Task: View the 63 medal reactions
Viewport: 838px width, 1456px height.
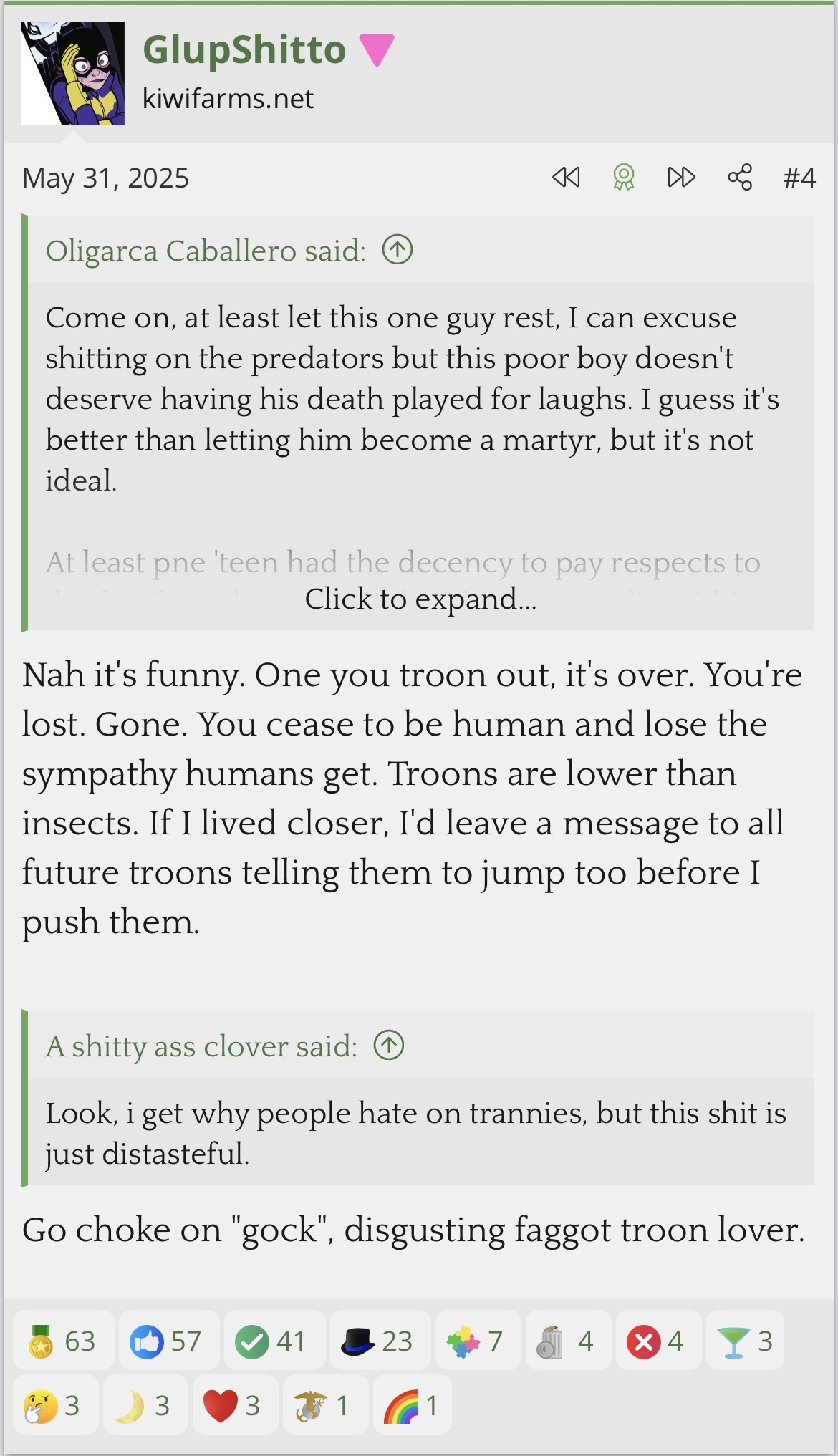Action: (63, 1341)
